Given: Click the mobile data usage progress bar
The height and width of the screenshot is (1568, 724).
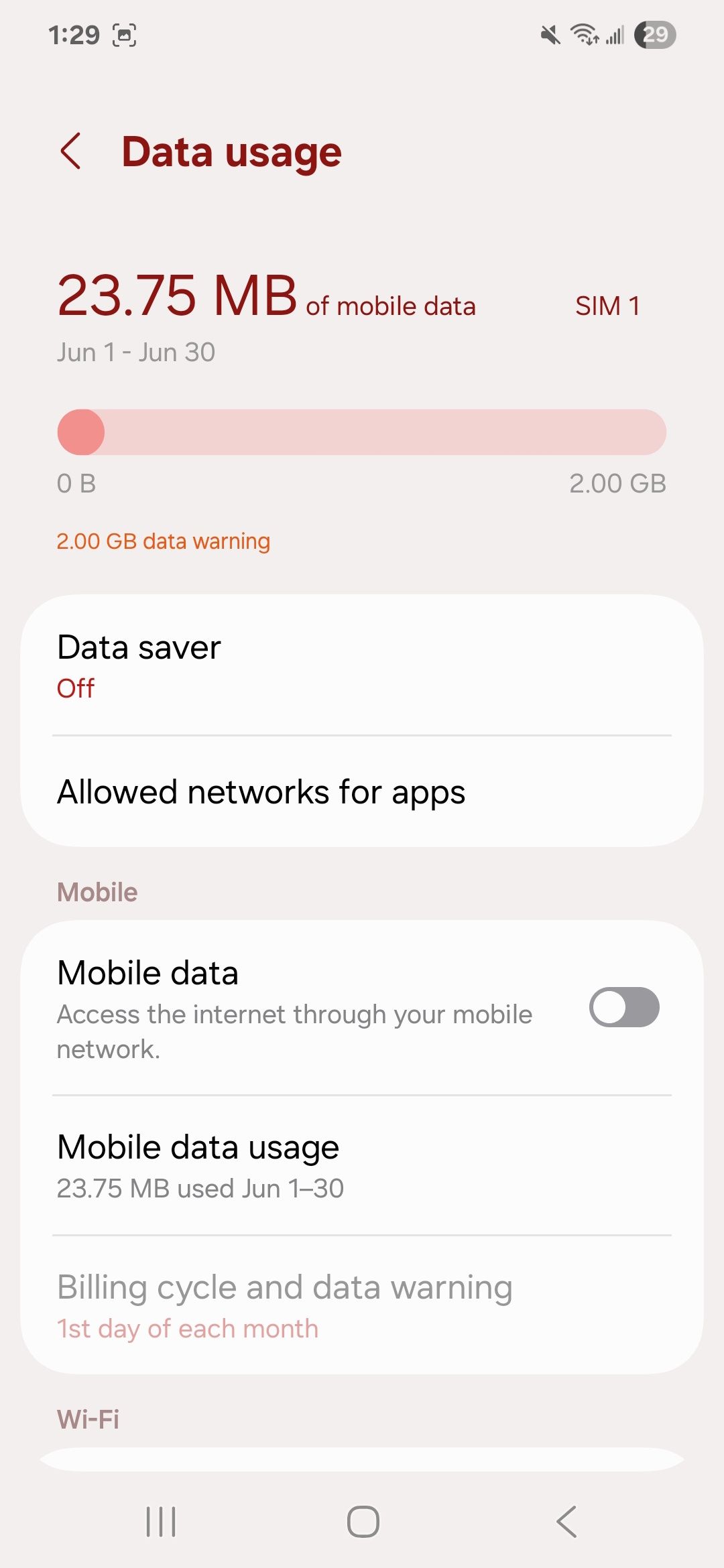Looking at the screenshot, I should click(x=362, y=432).
